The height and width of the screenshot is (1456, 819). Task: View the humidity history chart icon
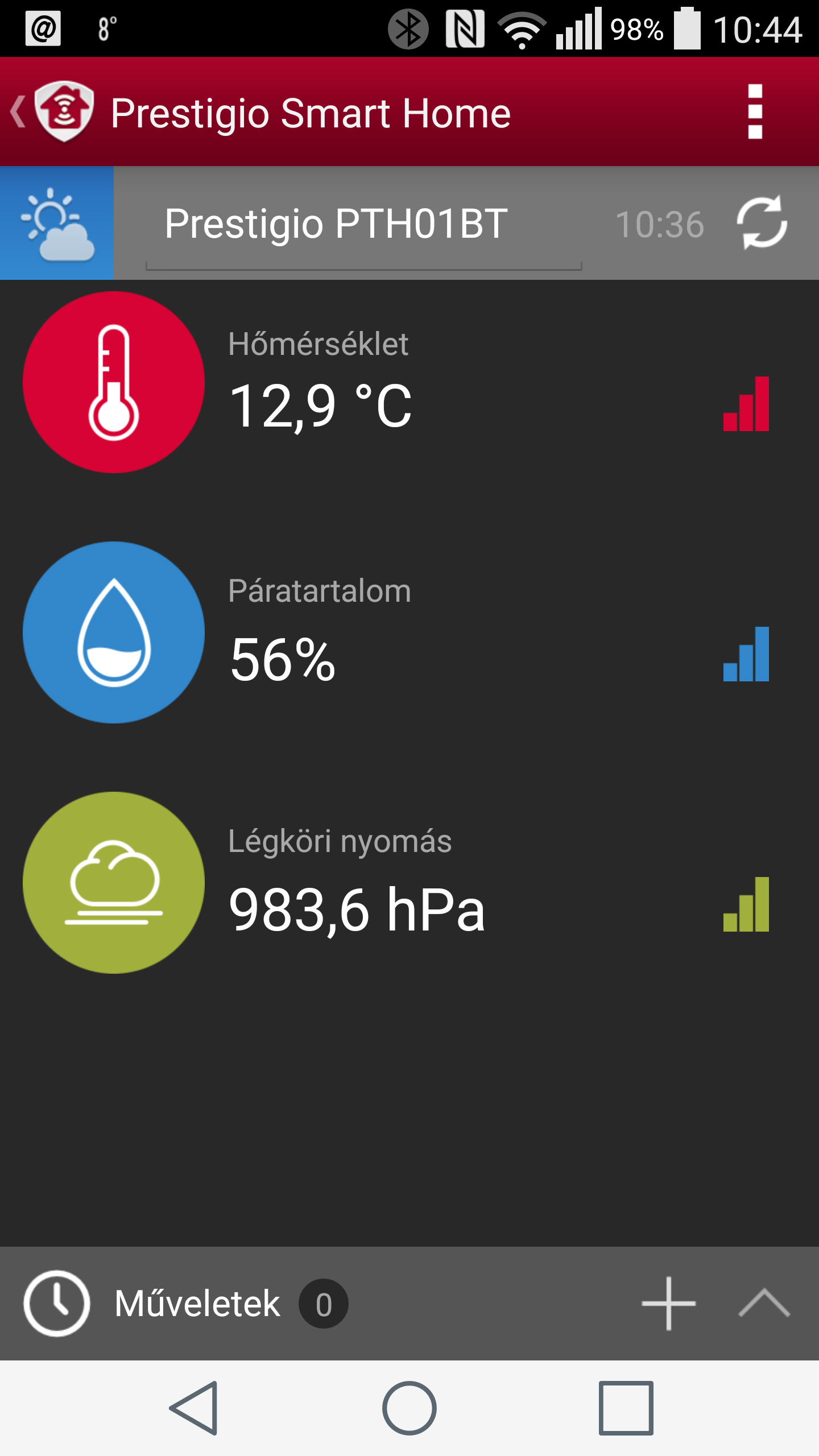tap(746, 654)
